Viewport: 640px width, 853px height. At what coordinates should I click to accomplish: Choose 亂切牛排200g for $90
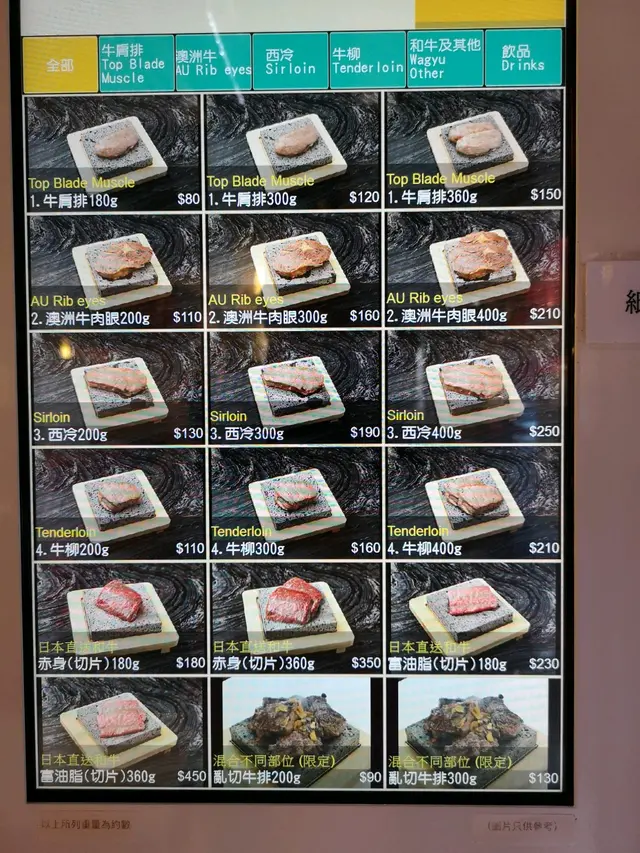pyautogui.click(x=296, y=733)
